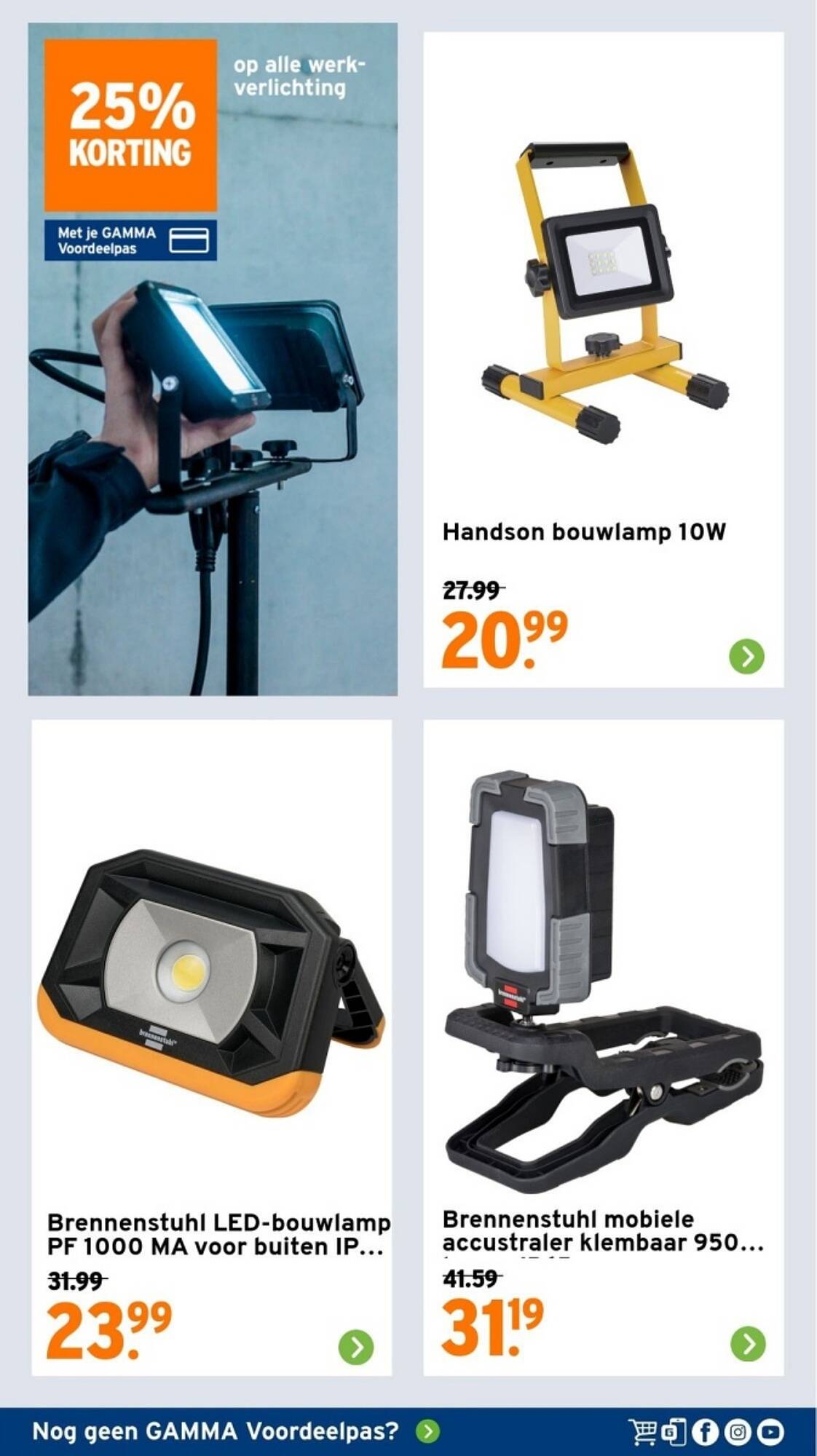The height and width of the screenshot is (1456, 817).
Task: Open the 25% korting werkverlichting banner
Action: click(213, 359)
